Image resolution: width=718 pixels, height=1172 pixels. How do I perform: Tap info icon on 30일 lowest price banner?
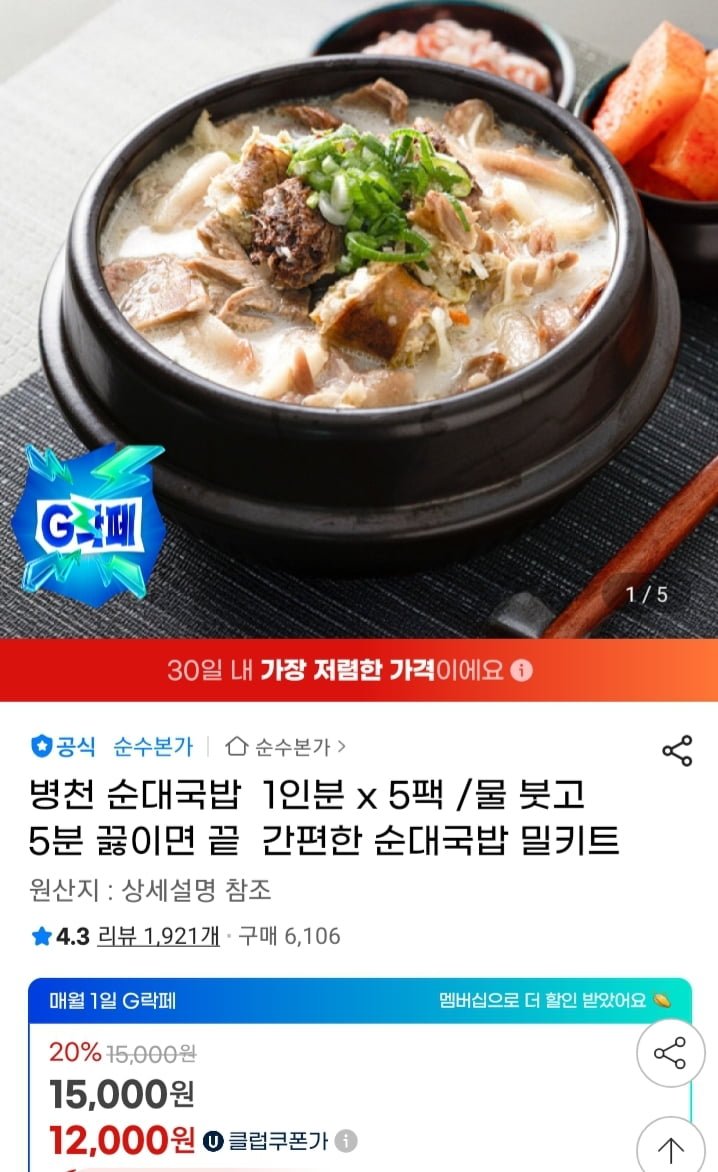(522, 670)
